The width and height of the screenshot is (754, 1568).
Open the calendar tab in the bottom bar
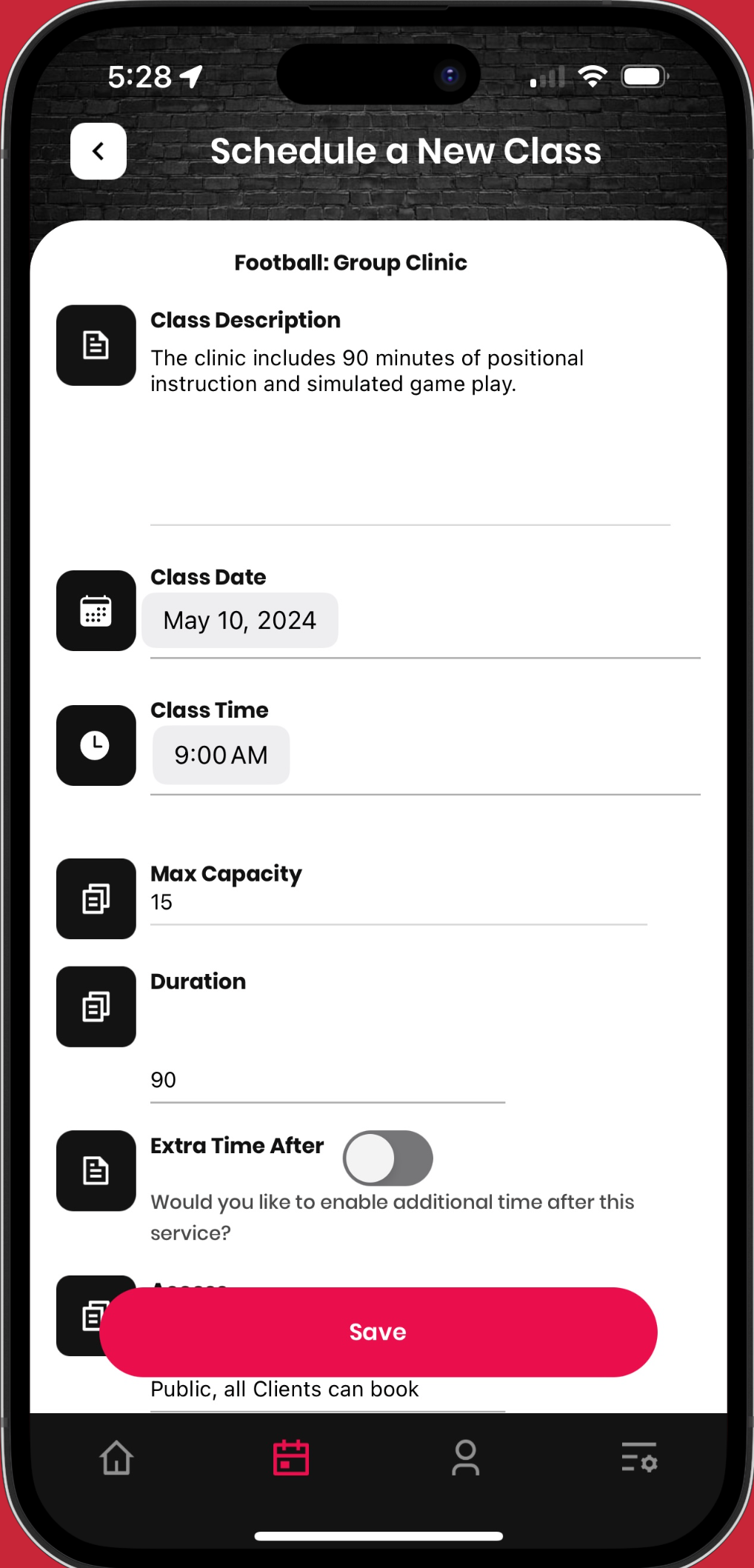(291, 1458)
